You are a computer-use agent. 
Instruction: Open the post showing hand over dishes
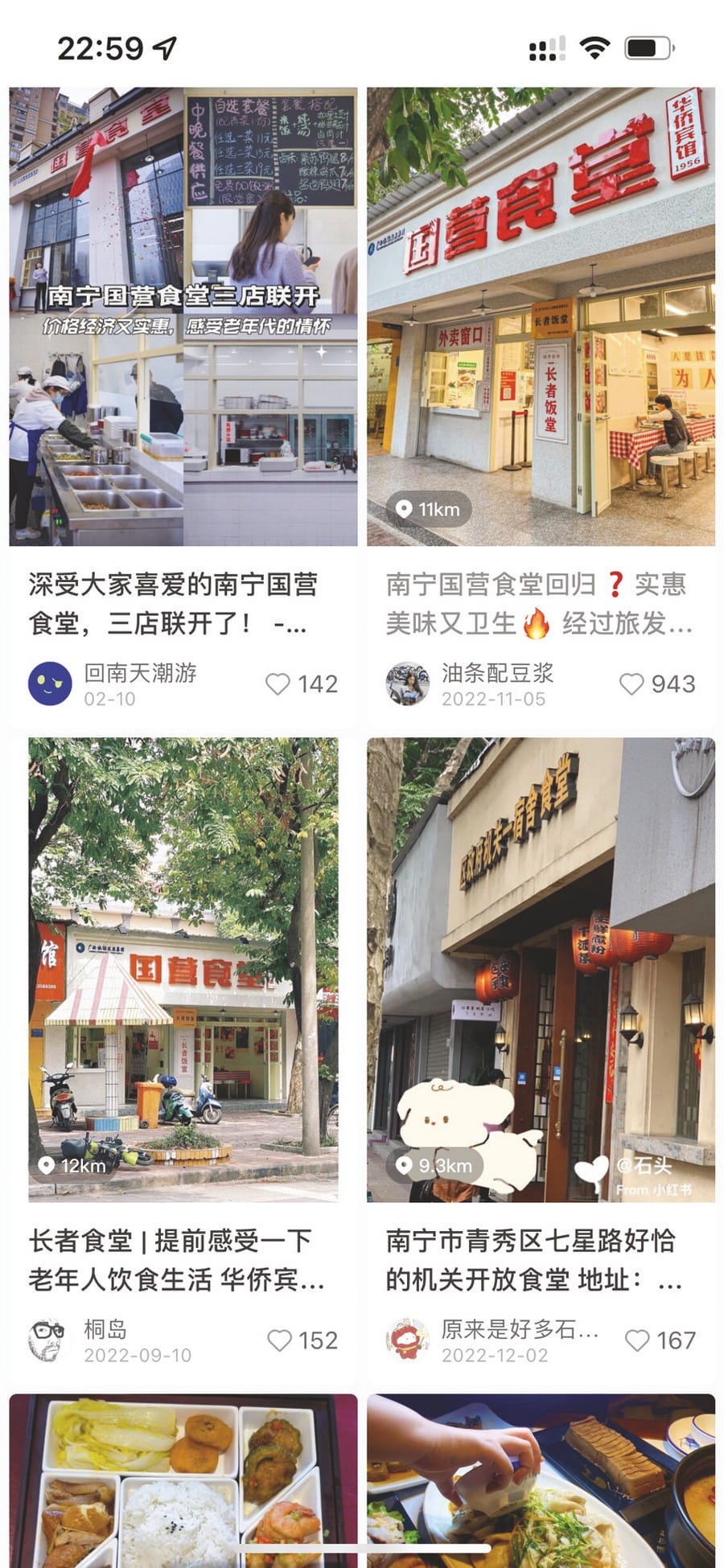tap(541, 1480)
